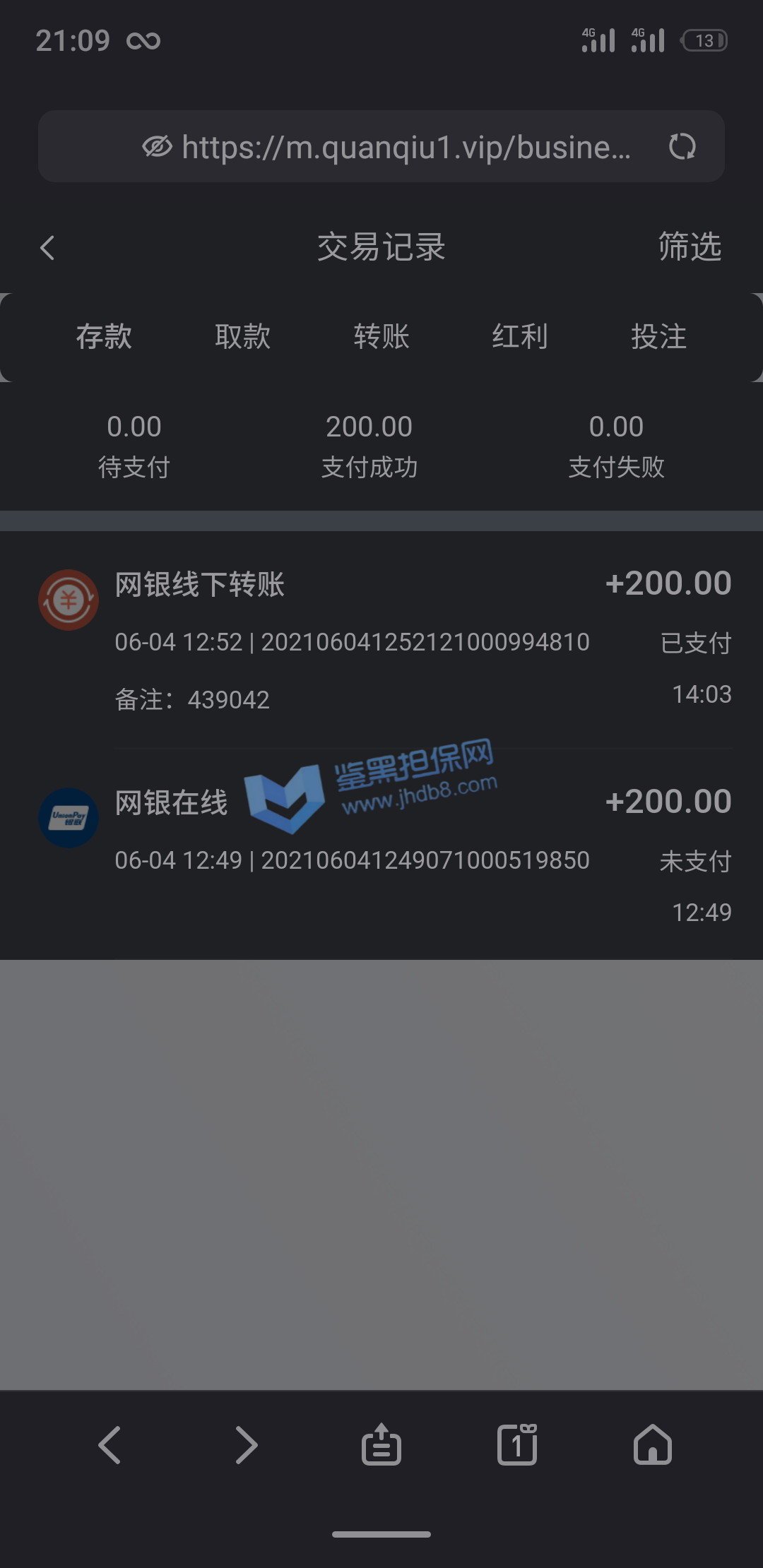This screenshot has width=763, height=1568.
Task: Switch to the 存款 tab
Action: click(104, 337)
